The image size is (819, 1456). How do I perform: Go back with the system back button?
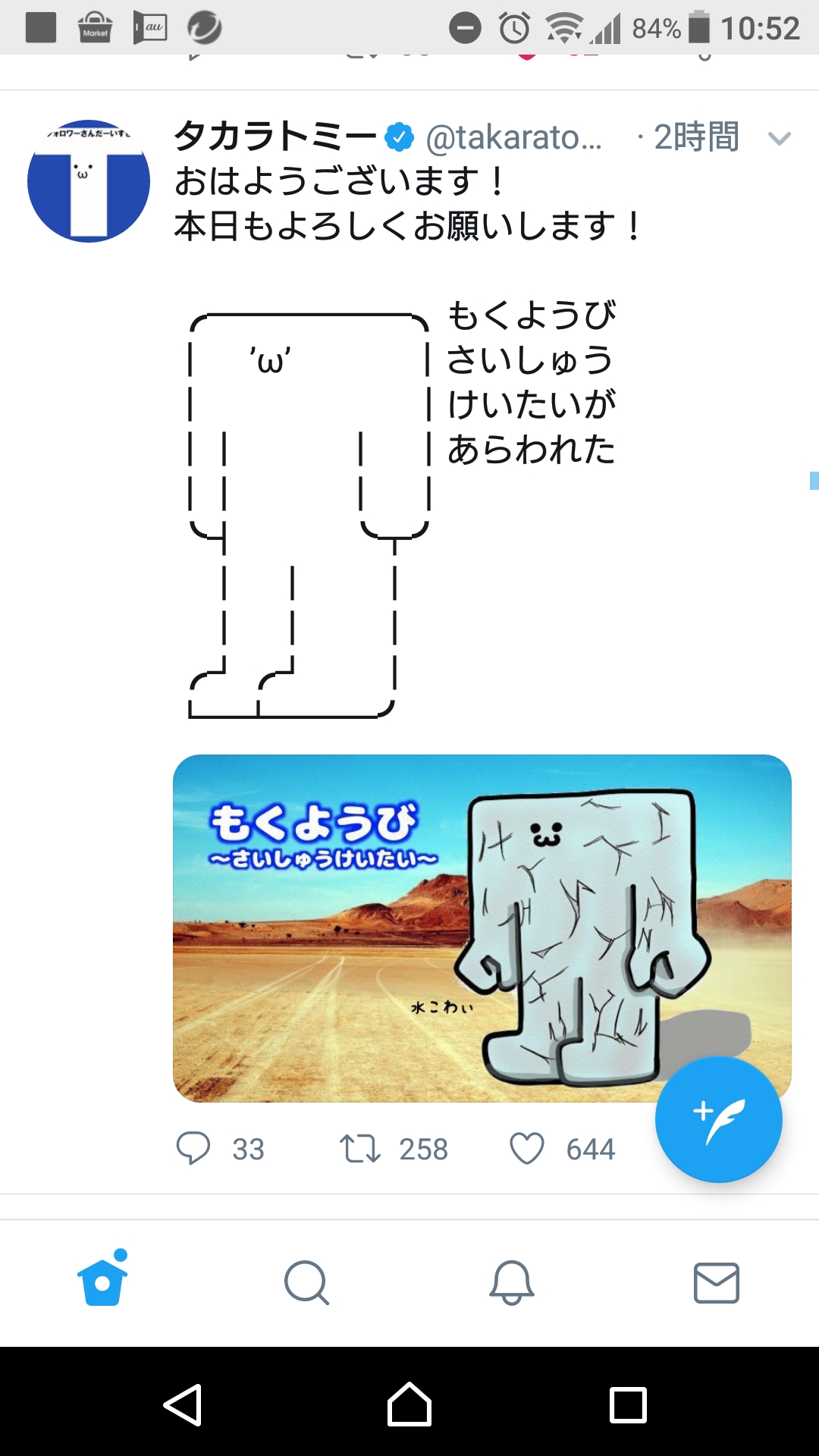[183, 1404]
